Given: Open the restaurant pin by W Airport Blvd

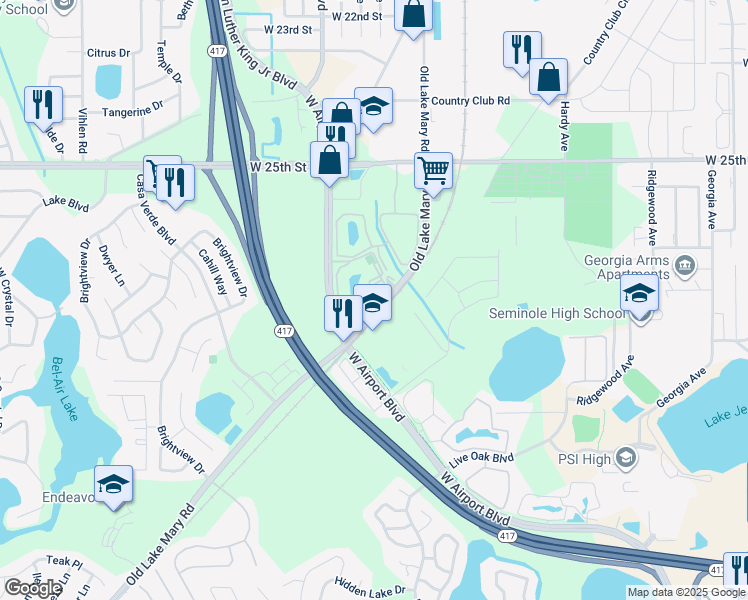Looking at the screenshot, I should 342,313.
